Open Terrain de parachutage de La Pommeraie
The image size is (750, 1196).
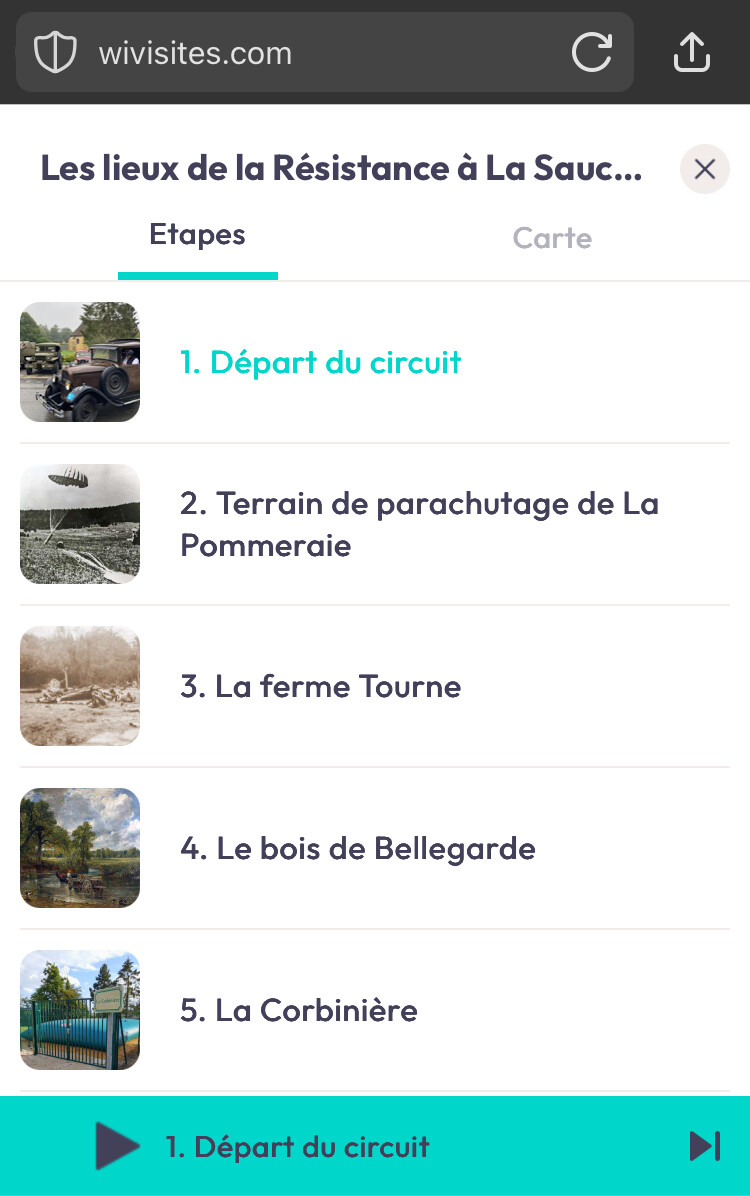coord(419,524)
